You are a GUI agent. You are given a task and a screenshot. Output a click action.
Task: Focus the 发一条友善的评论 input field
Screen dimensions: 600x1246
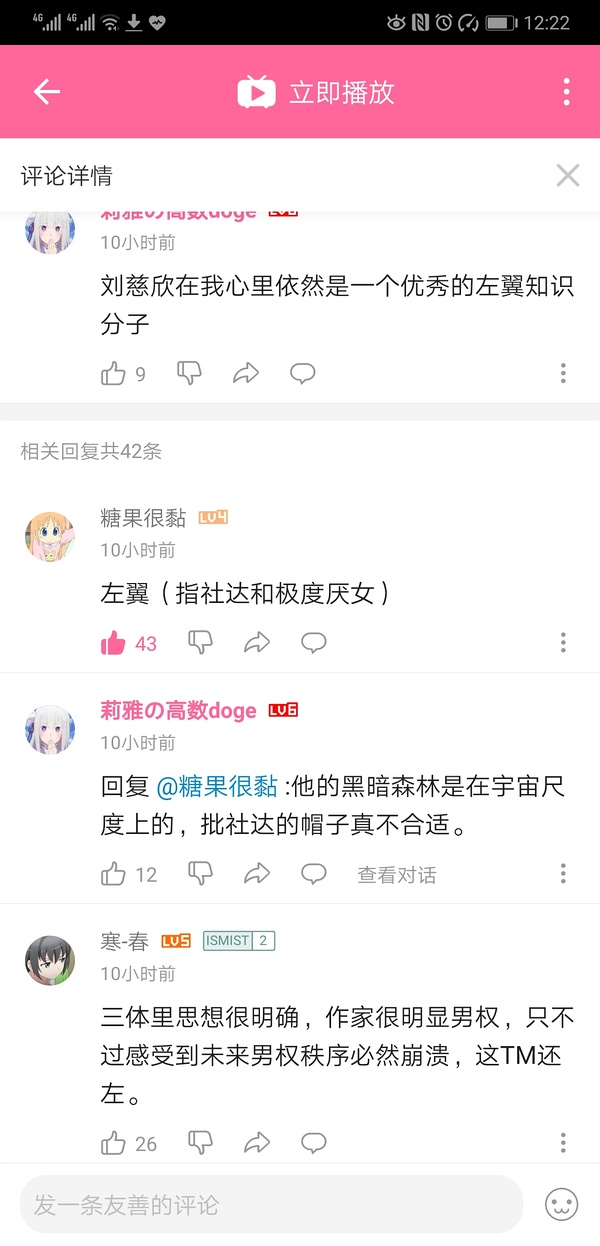(x=270, y=1204)
